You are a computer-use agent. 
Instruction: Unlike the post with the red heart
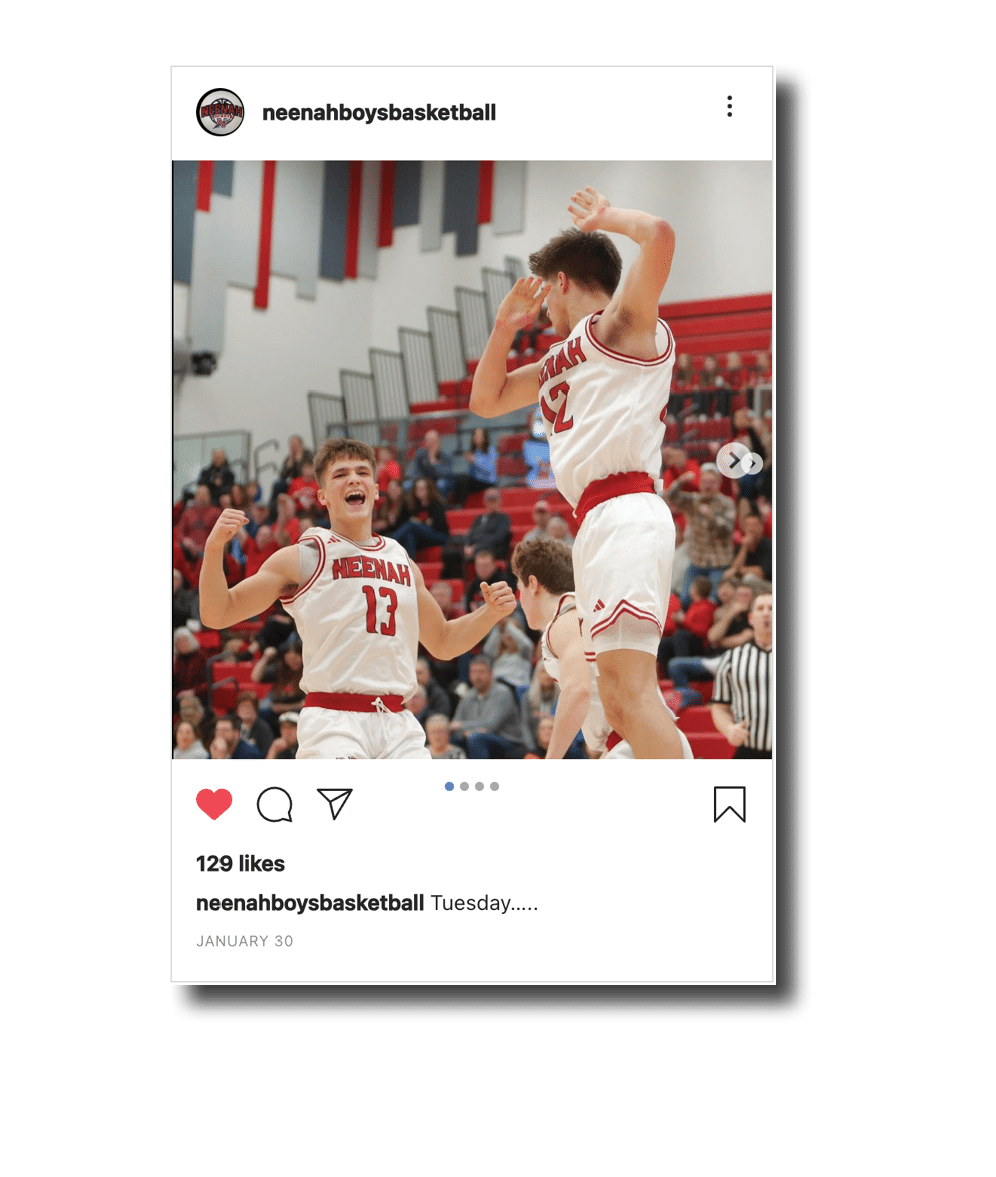[x=214, y=804]
